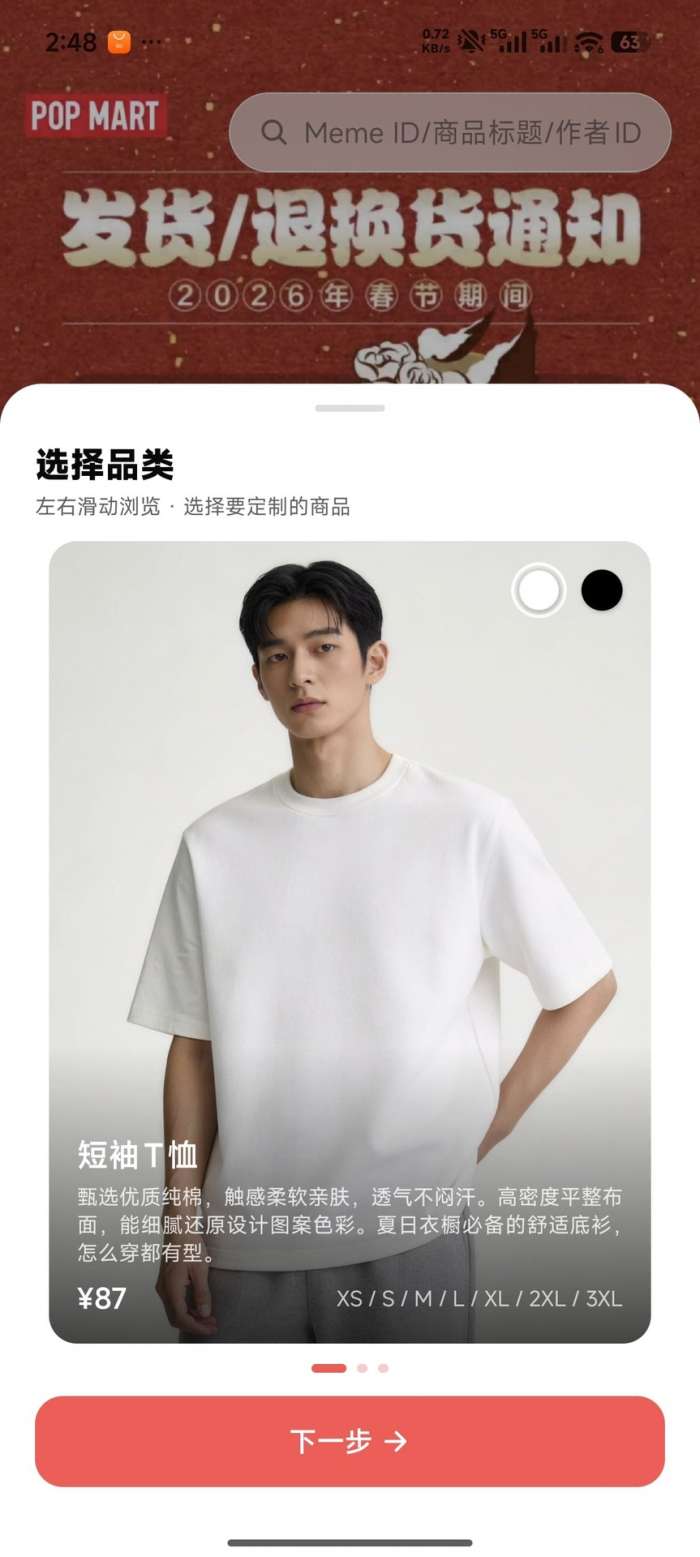Open the Meme ID search box
The width and height of the screenshot is (700, 1557).
coord(450,133)
